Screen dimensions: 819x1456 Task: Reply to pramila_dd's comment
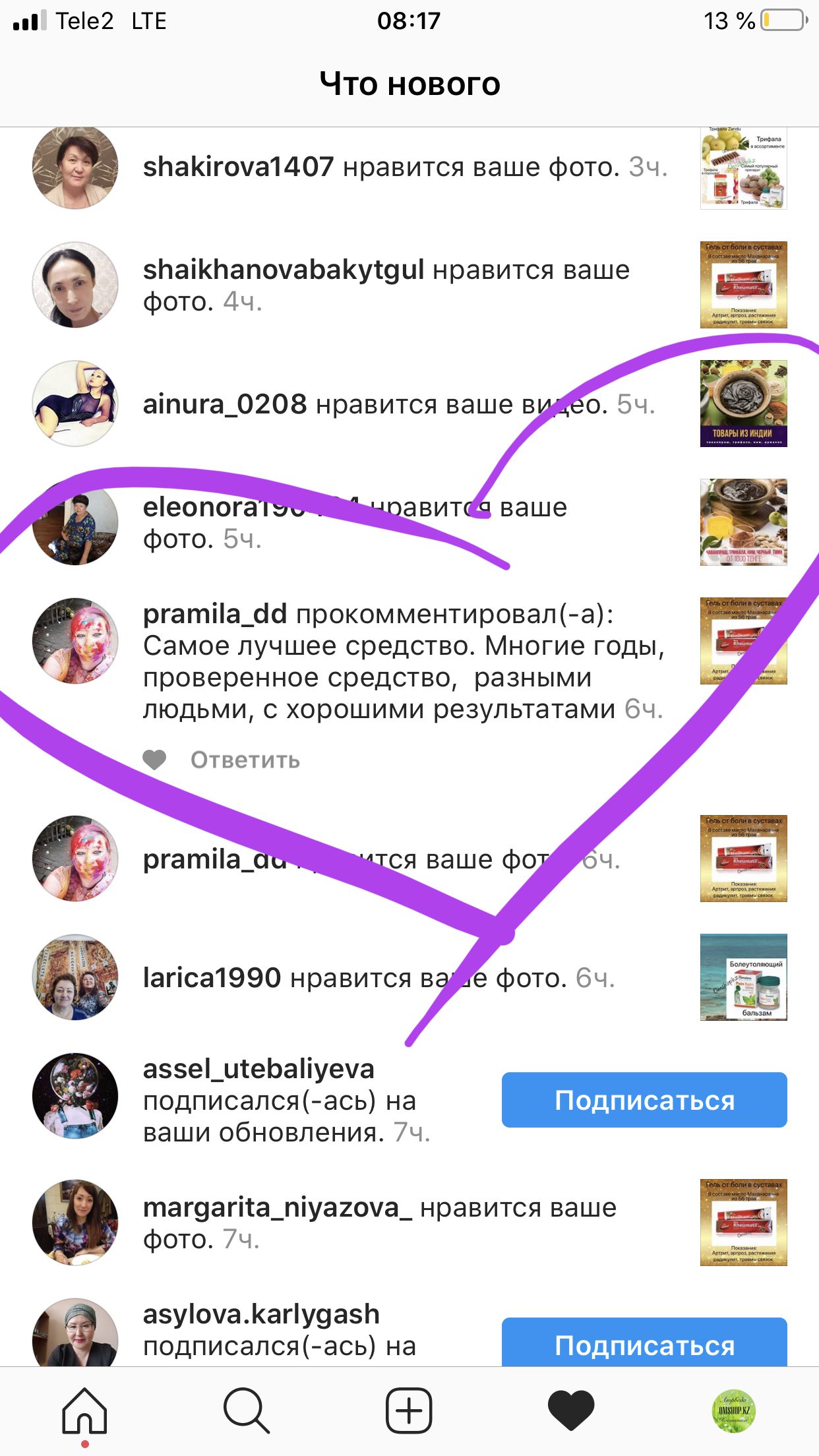pos(245,760)
